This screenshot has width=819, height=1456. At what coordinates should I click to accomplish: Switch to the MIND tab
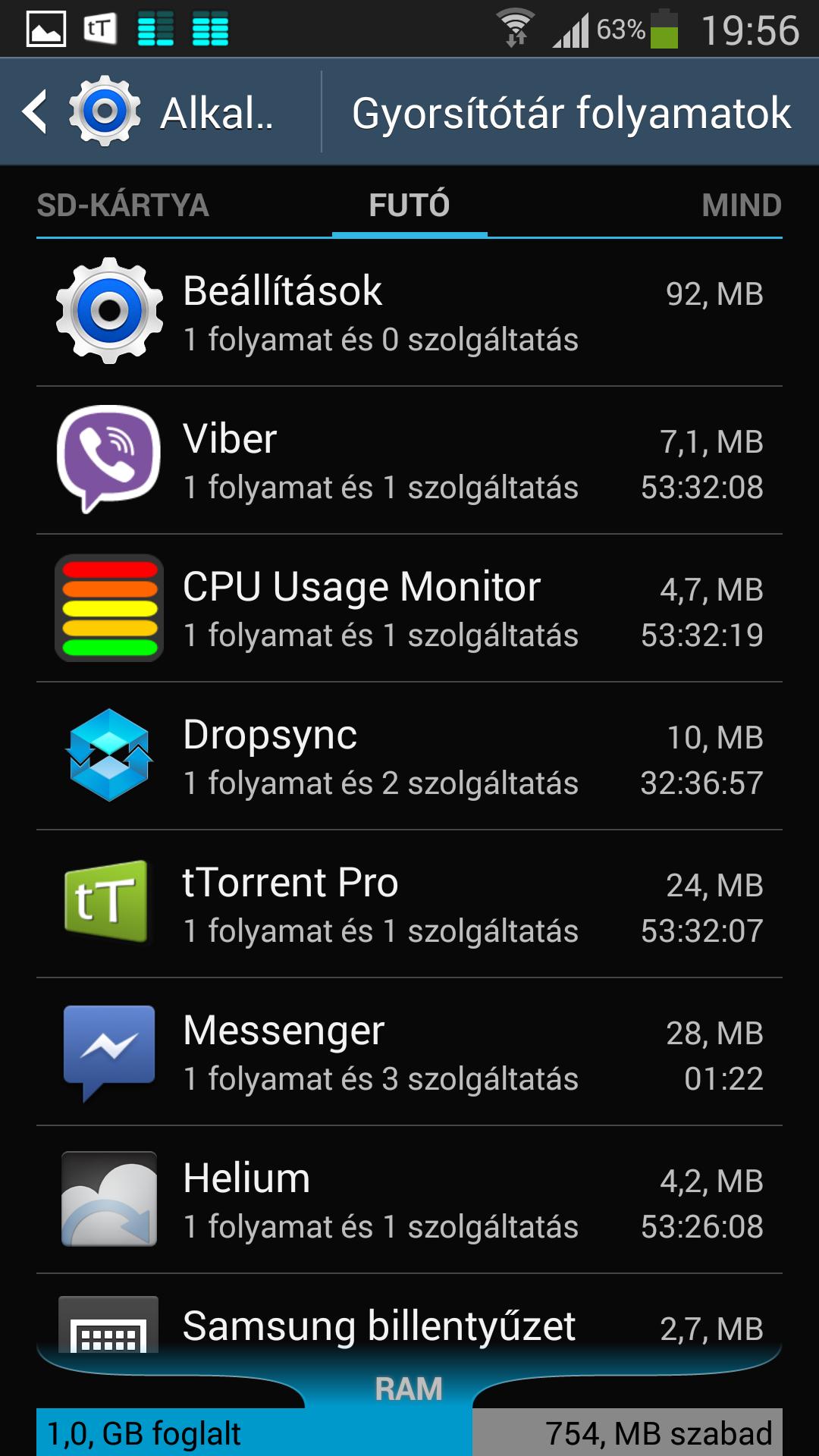pyautogui.click(x=742, y=205)
